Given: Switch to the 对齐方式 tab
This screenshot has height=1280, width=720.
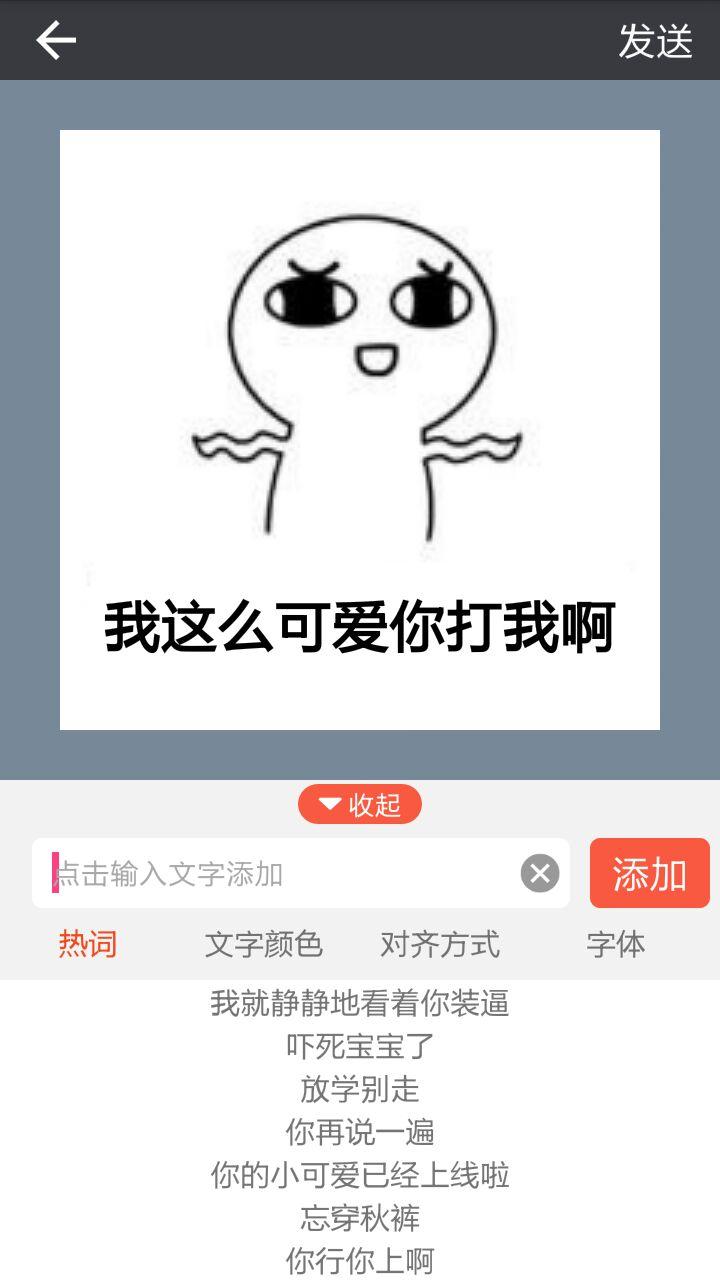Looking at the screenshot, I should coord(440,944).
